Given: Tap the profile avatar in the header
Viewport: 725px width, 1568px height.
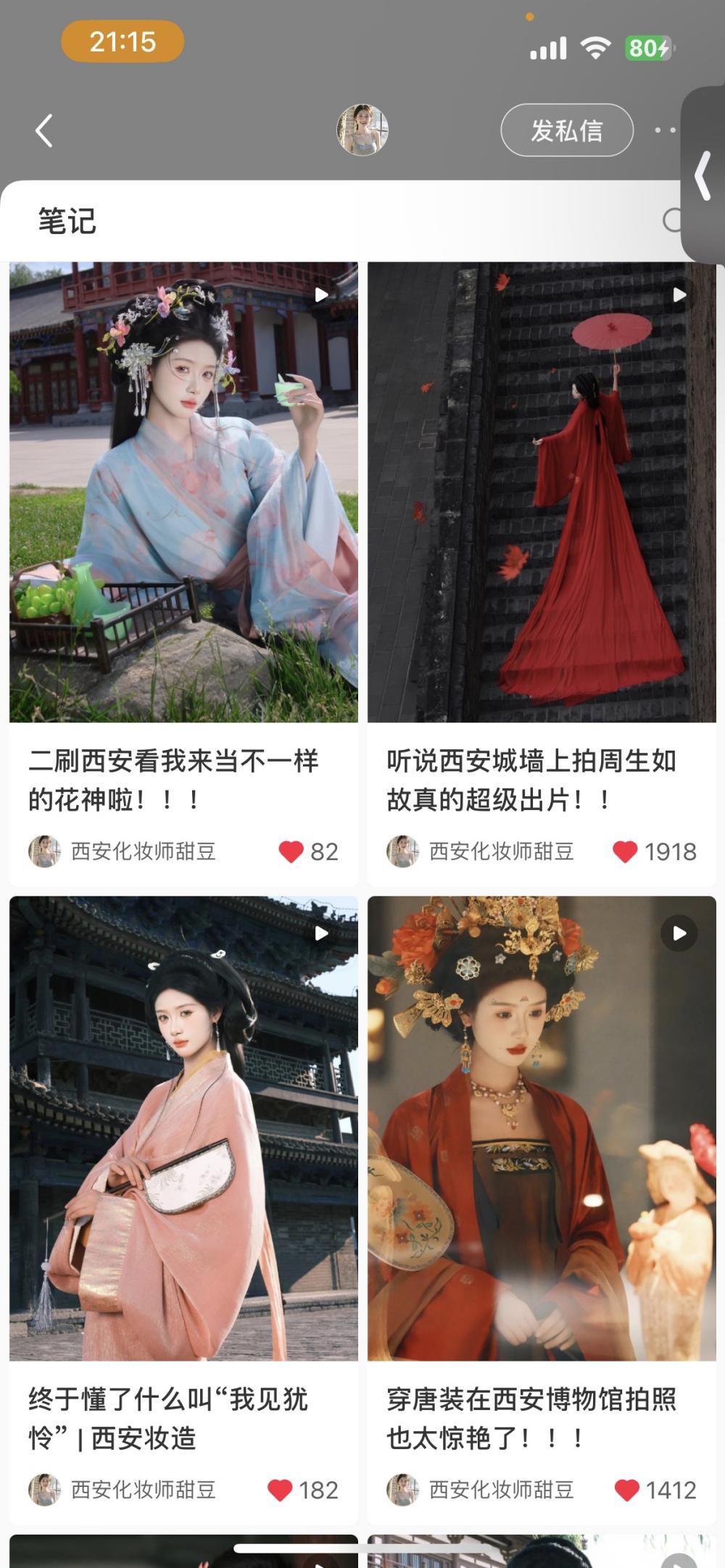Looking at the screenshot, I should click(x=362, y=130).
